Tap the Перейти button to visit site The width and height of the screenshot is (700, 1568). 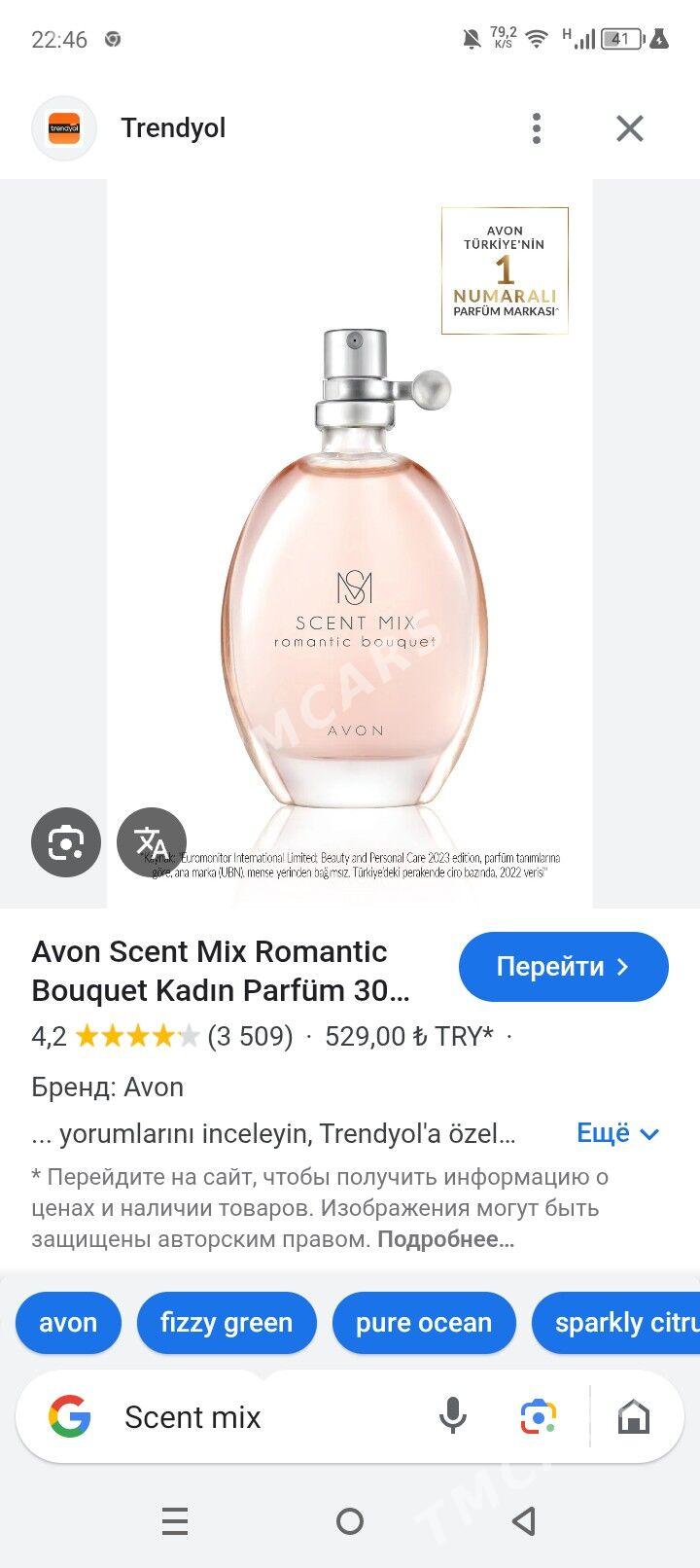point(563,967)
